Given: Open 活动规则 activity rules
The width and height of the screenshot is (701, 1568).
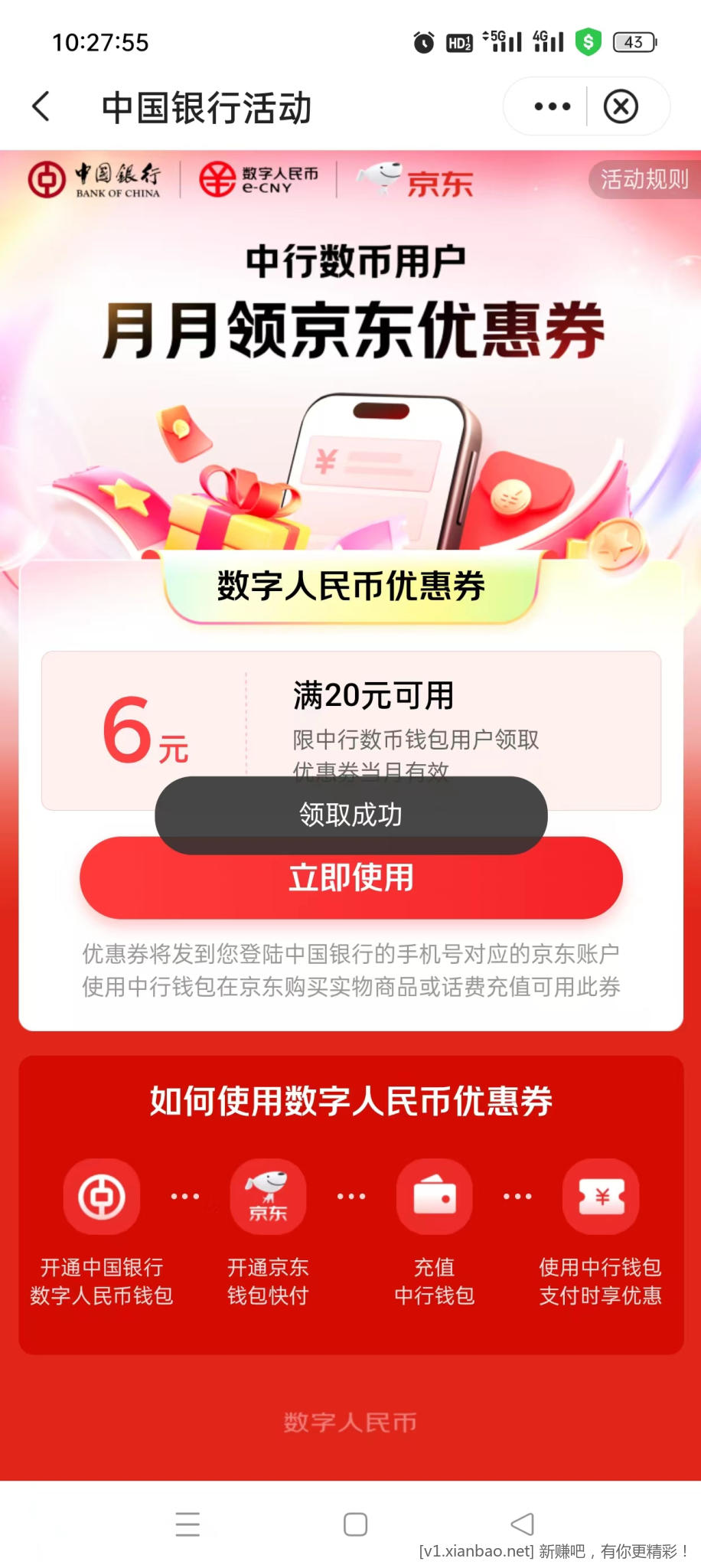Looking at the screenshot, I should click(x=644, y=179).
